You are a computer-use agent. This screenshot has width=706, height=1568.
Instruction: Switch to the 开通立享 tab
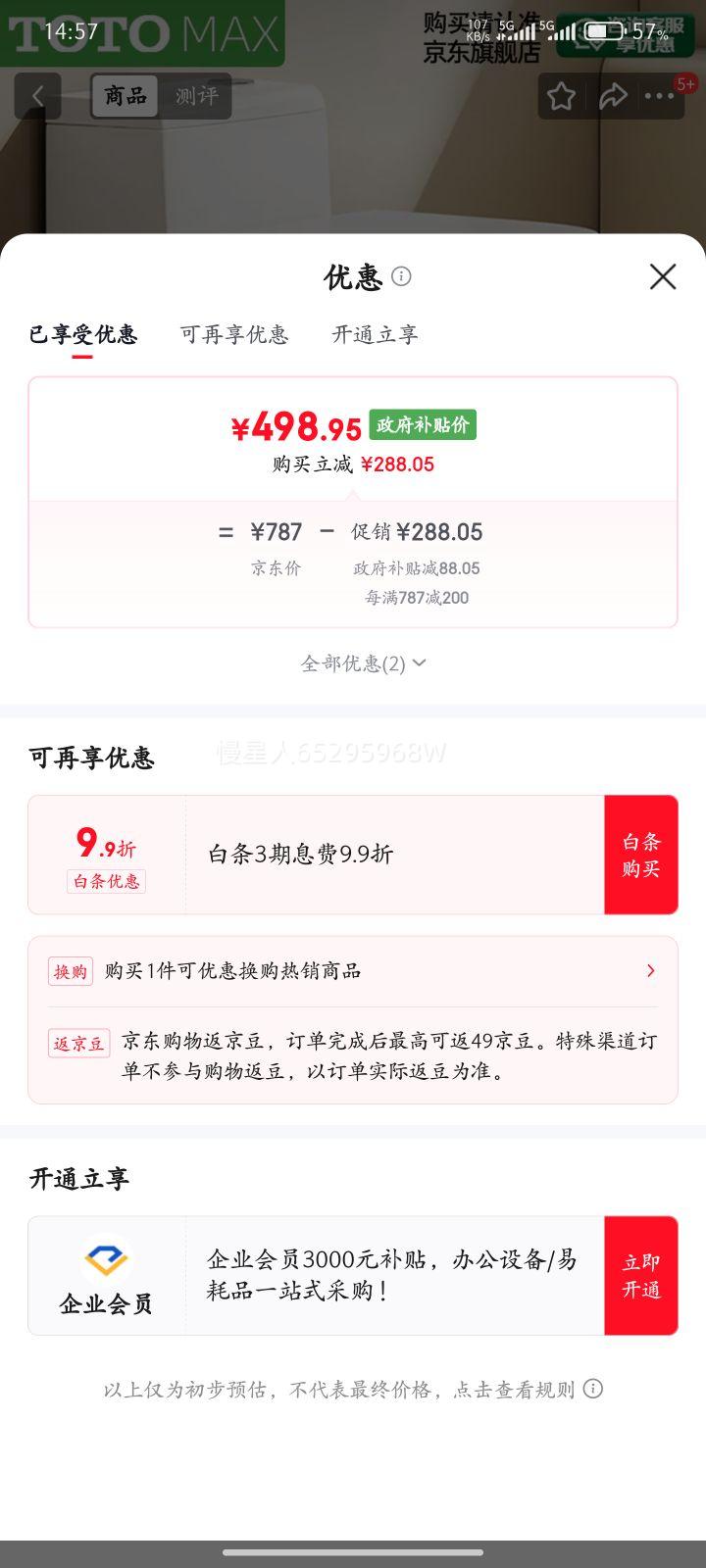tap(375, 335)
